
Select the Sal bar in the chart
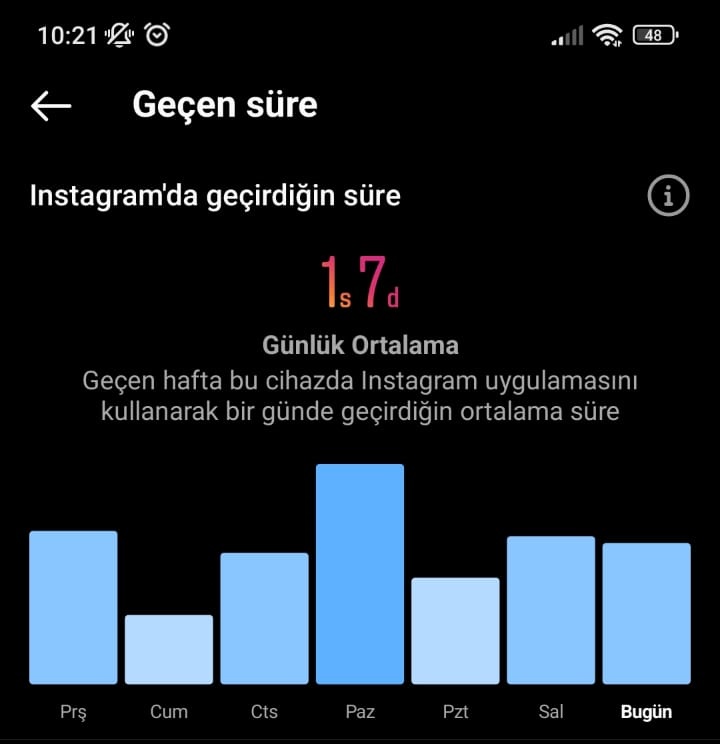pyautogui.click(x=550, y=610)
